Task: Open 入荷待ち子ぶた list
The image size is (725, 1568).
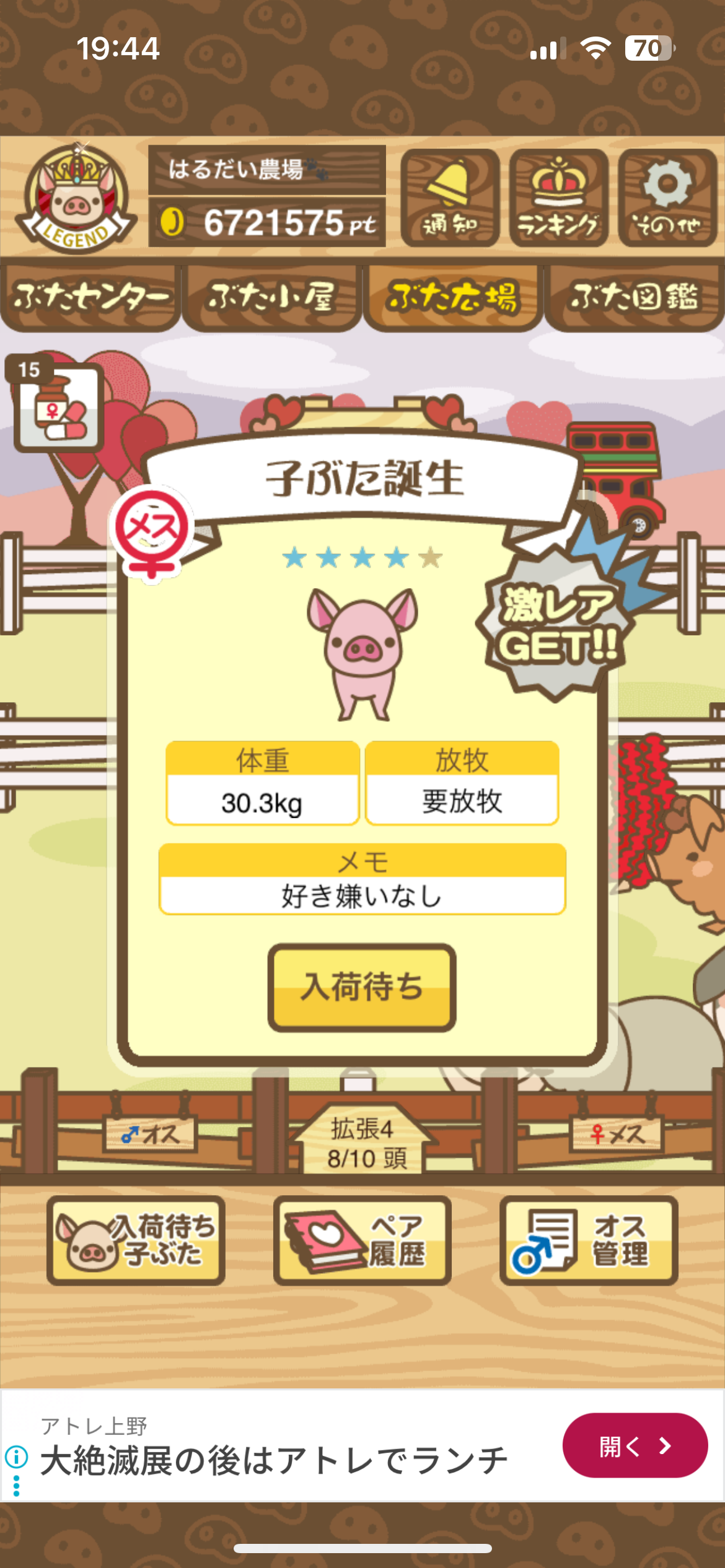Action: pyautogui.click(x=136, y=1240)
